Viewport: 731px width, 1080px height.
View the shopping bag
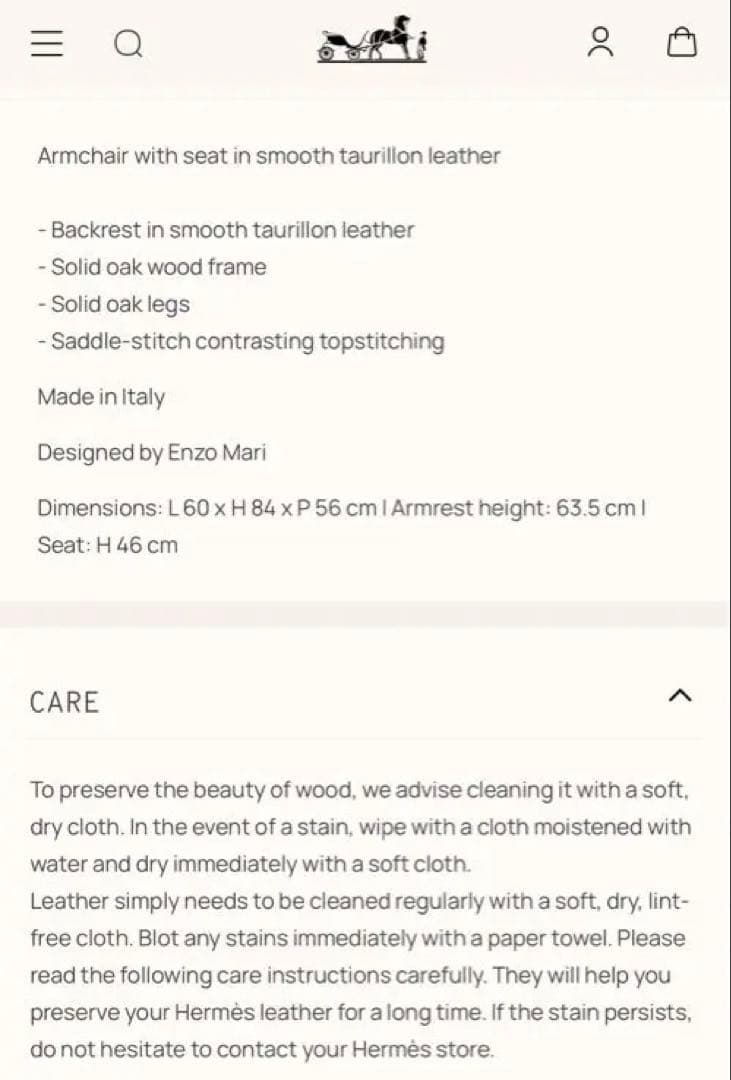click(x=682, y=43)
